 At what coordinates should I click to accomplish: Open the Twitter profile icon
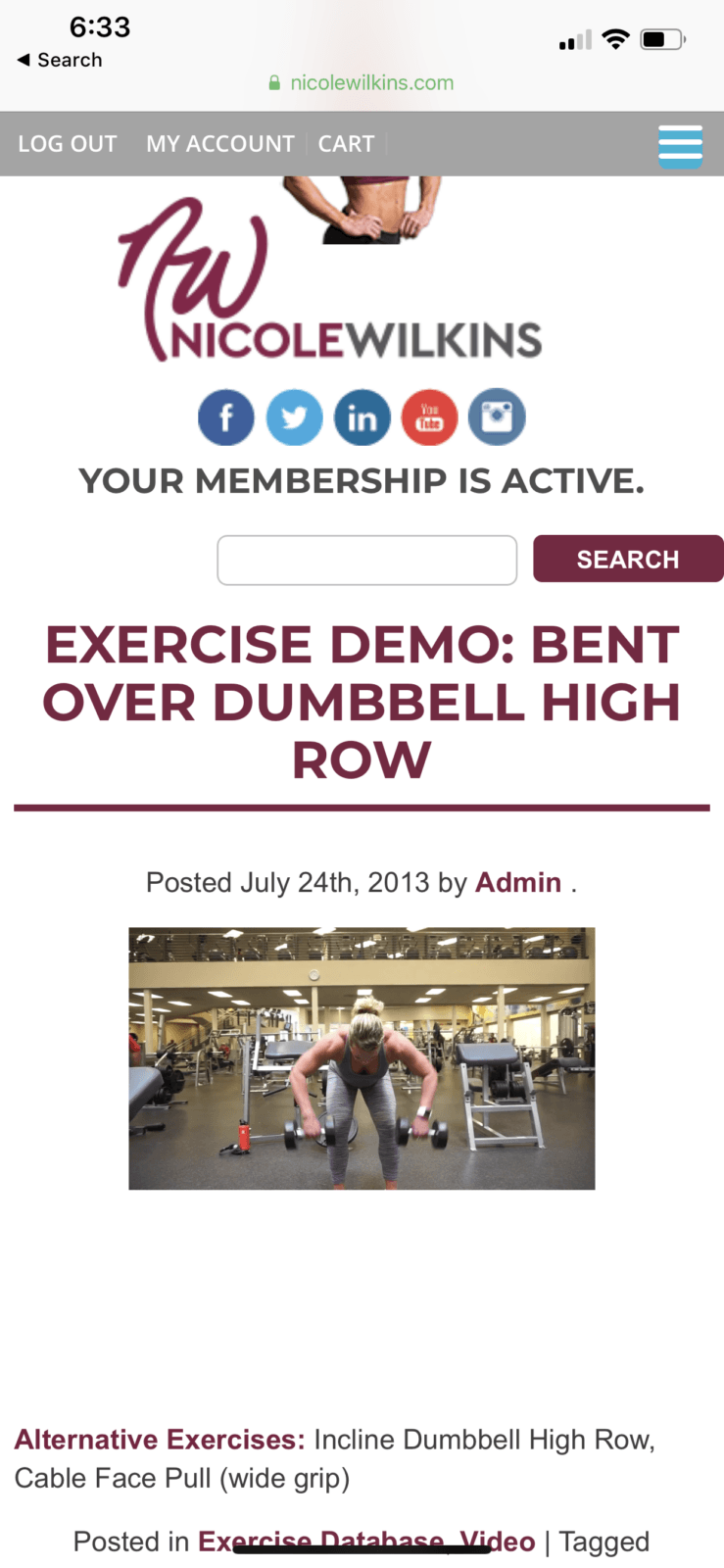(x=294, y=417)
